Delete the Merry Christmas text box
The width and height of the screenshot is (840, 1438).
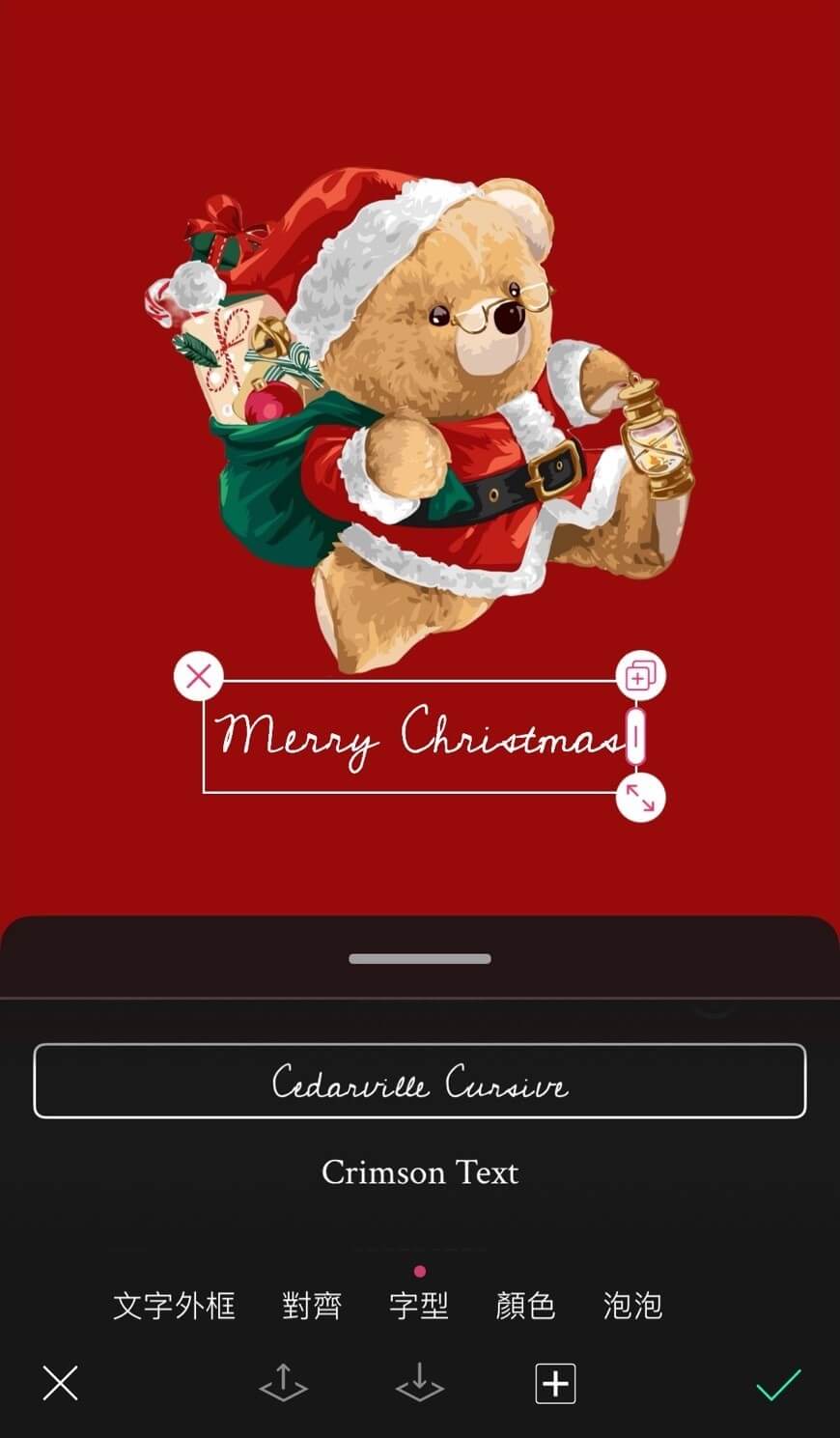click(199, 675)
